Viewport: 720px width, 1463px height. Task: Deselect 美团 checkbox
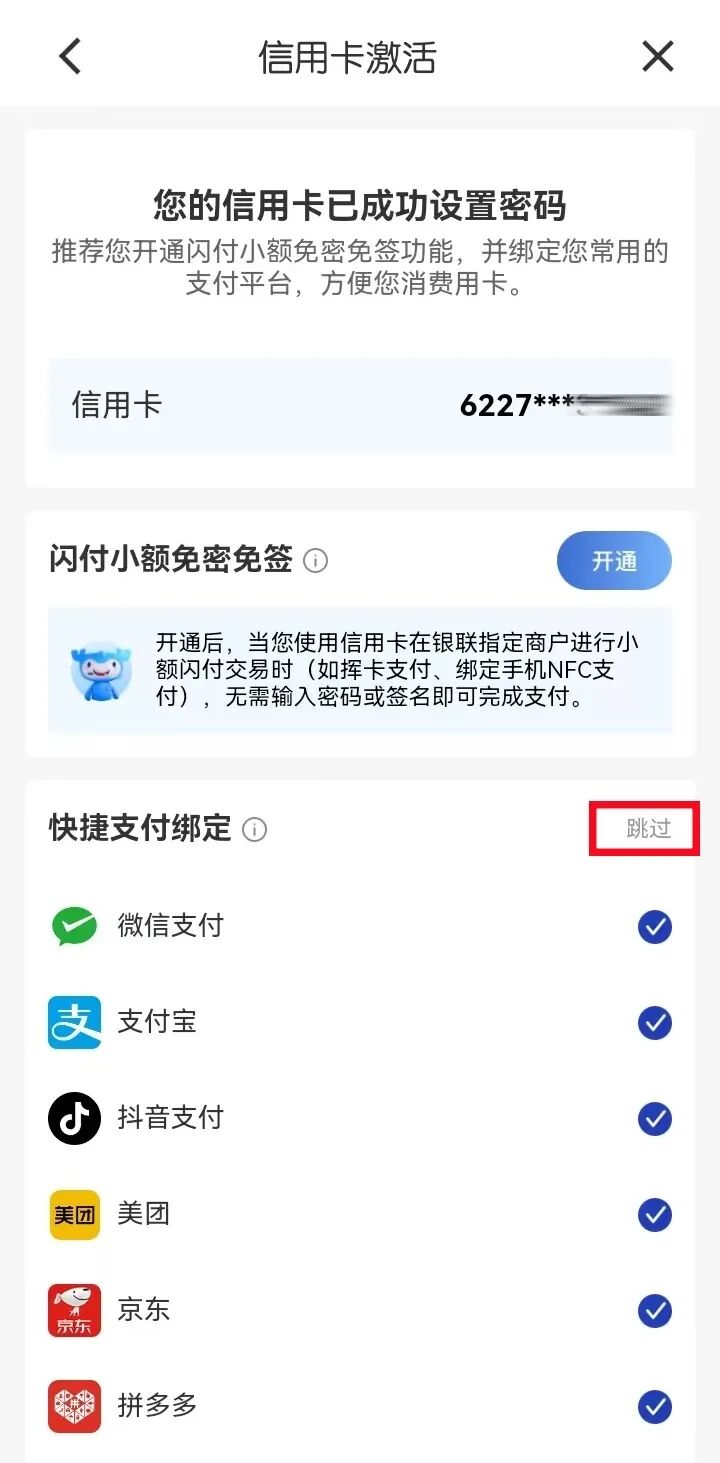click(655, 1215)
